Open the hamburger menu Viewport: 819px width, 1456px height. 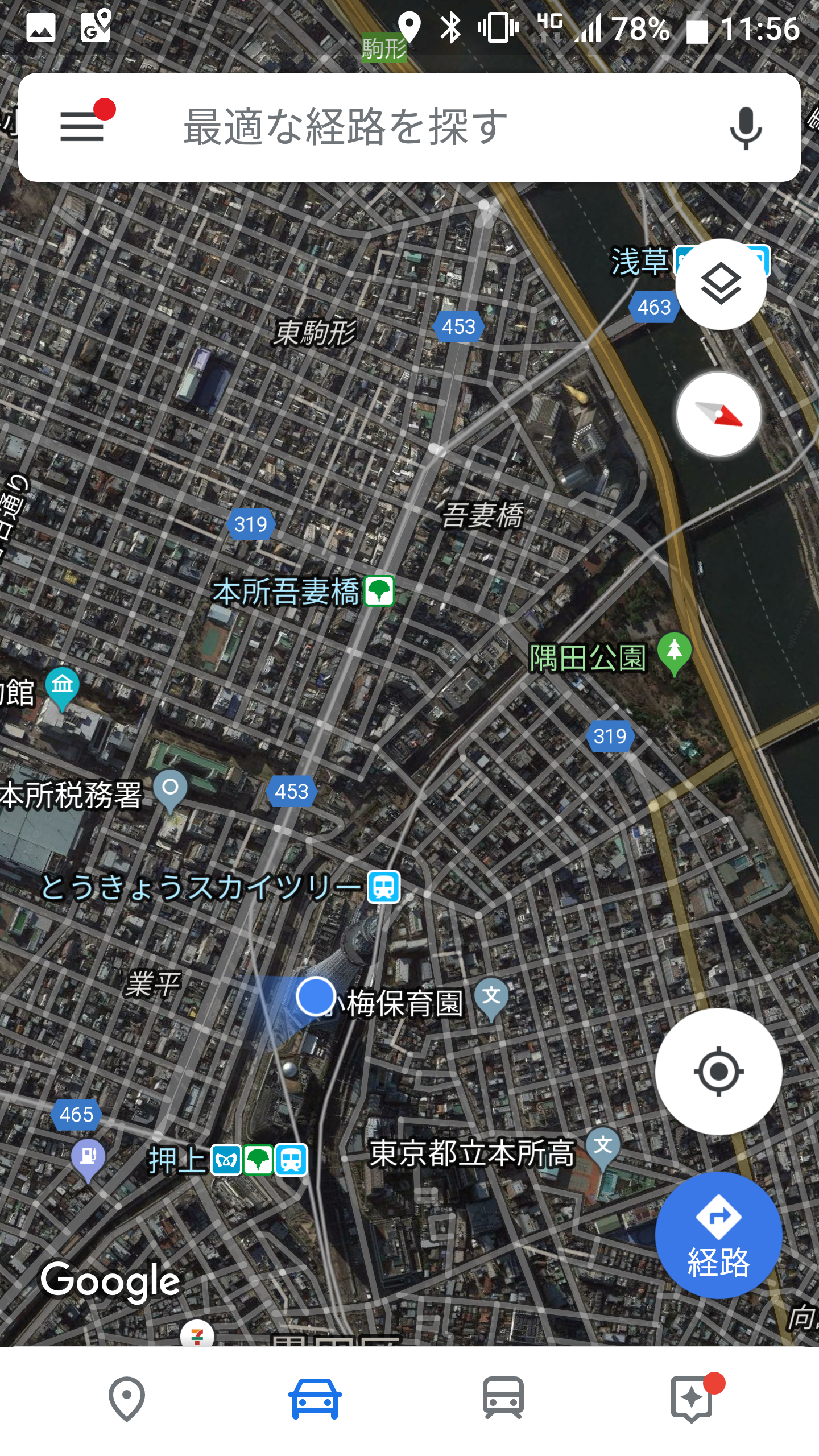click(x=82, y=126)
